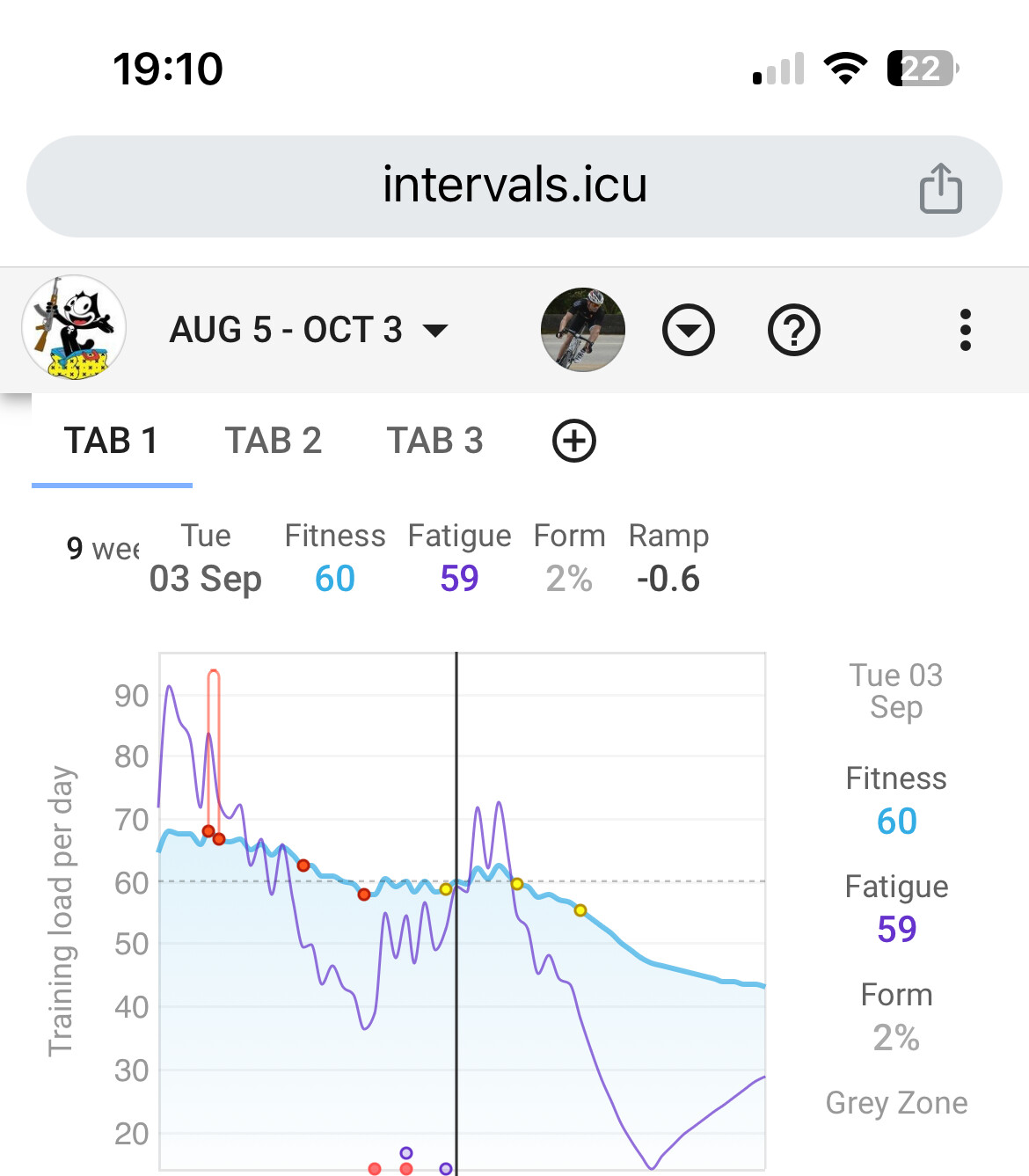This screenshot has width=1029, height=1176.
Task: Open the cyclist profile photo
Action: [582, 330]
